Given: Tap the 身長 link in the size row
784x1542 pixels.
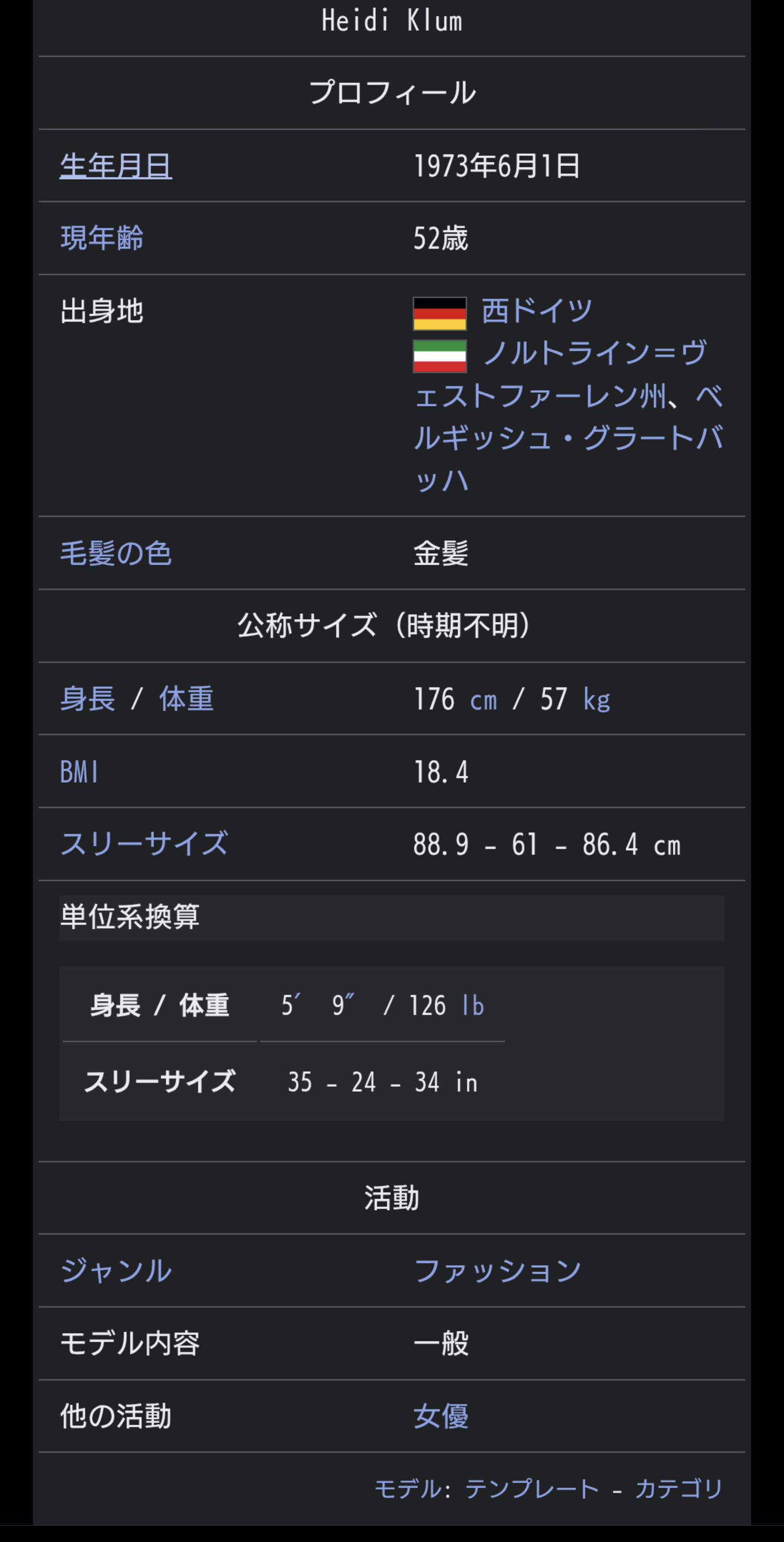Looking at the screenshot, I should click(x=87, y=699).
